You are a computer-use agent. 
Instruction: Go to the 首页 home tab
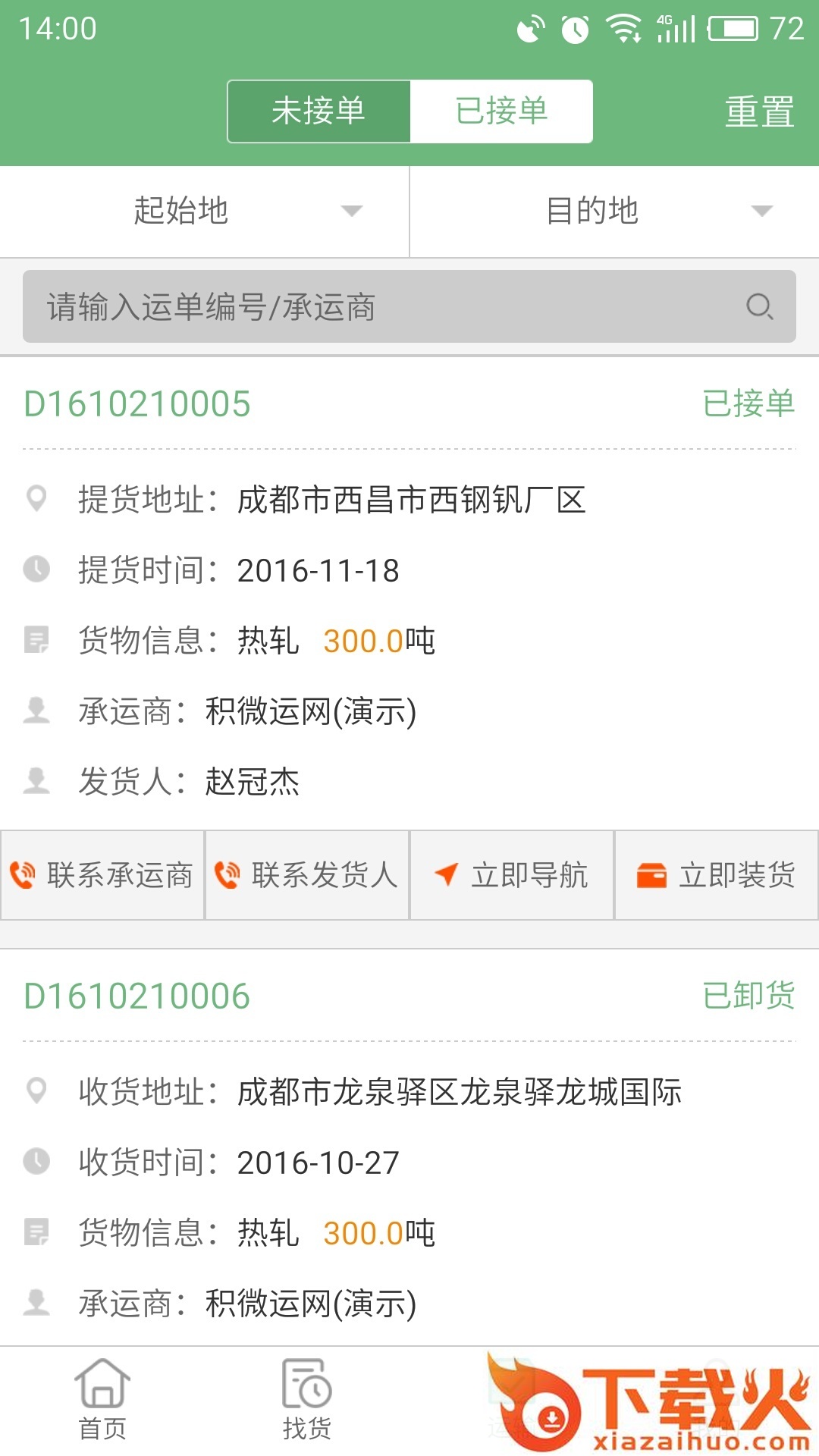[102, 1400]
